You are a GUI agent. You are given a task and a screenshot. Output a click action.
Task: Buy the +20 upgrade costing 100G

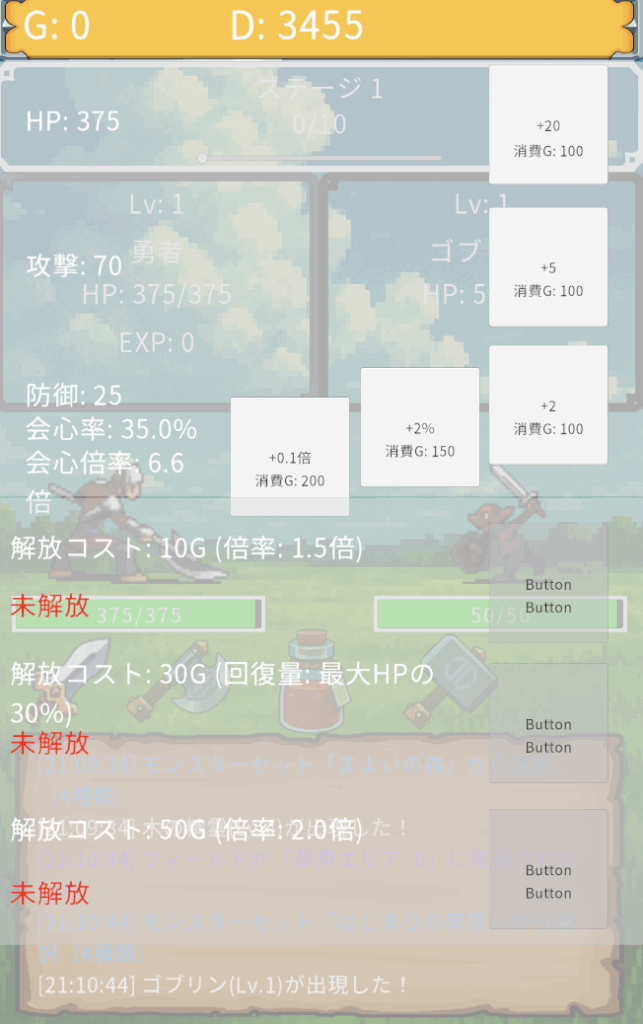(x=548, y=125)
